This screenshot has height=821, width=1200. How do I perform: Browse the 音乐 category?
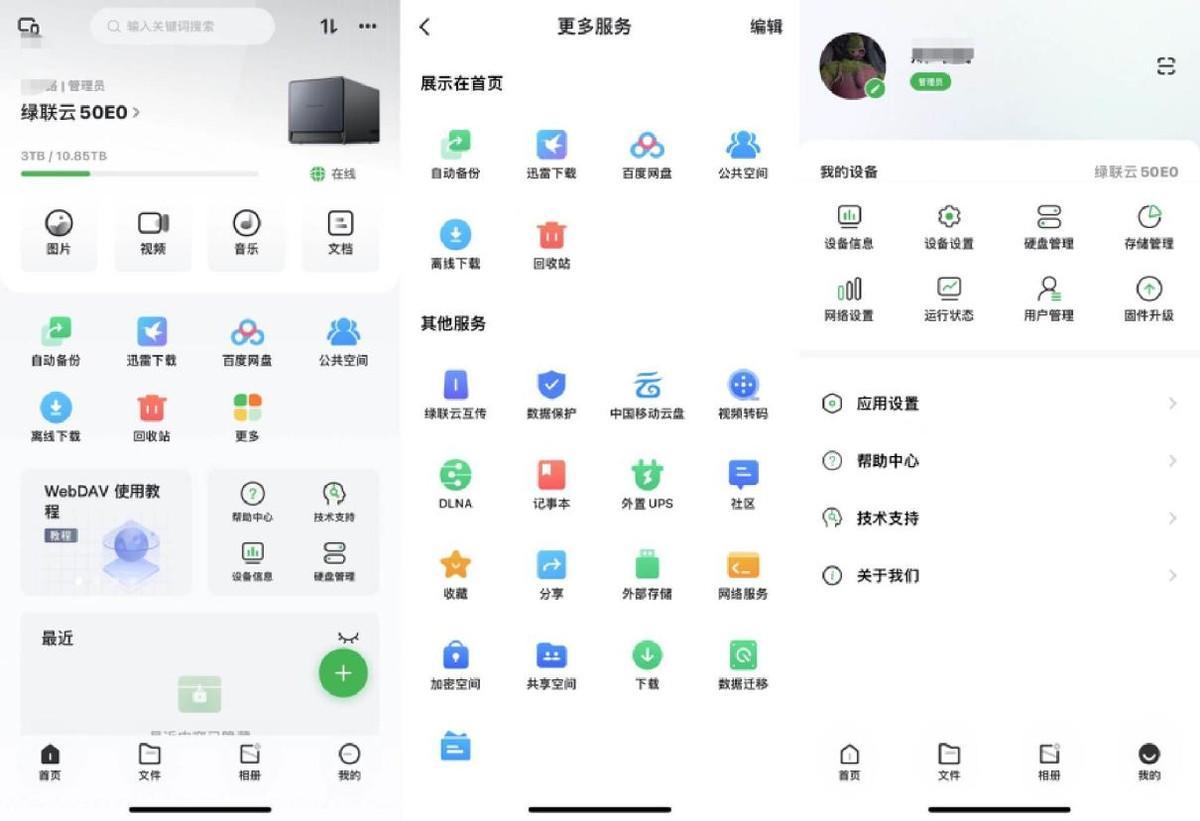[246, 233]
